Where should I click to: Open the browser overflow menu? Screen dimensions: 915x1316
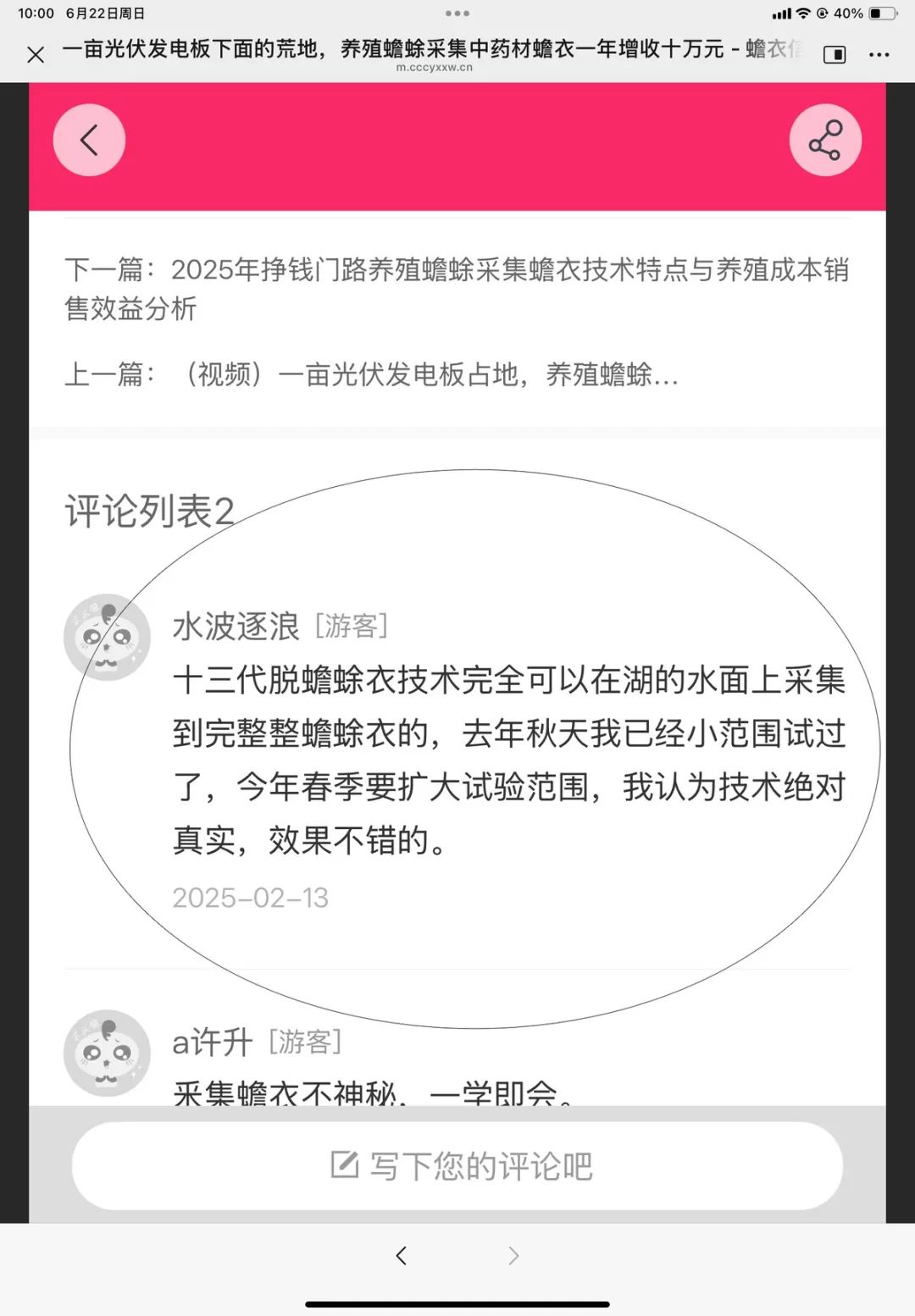click(879, 55)
